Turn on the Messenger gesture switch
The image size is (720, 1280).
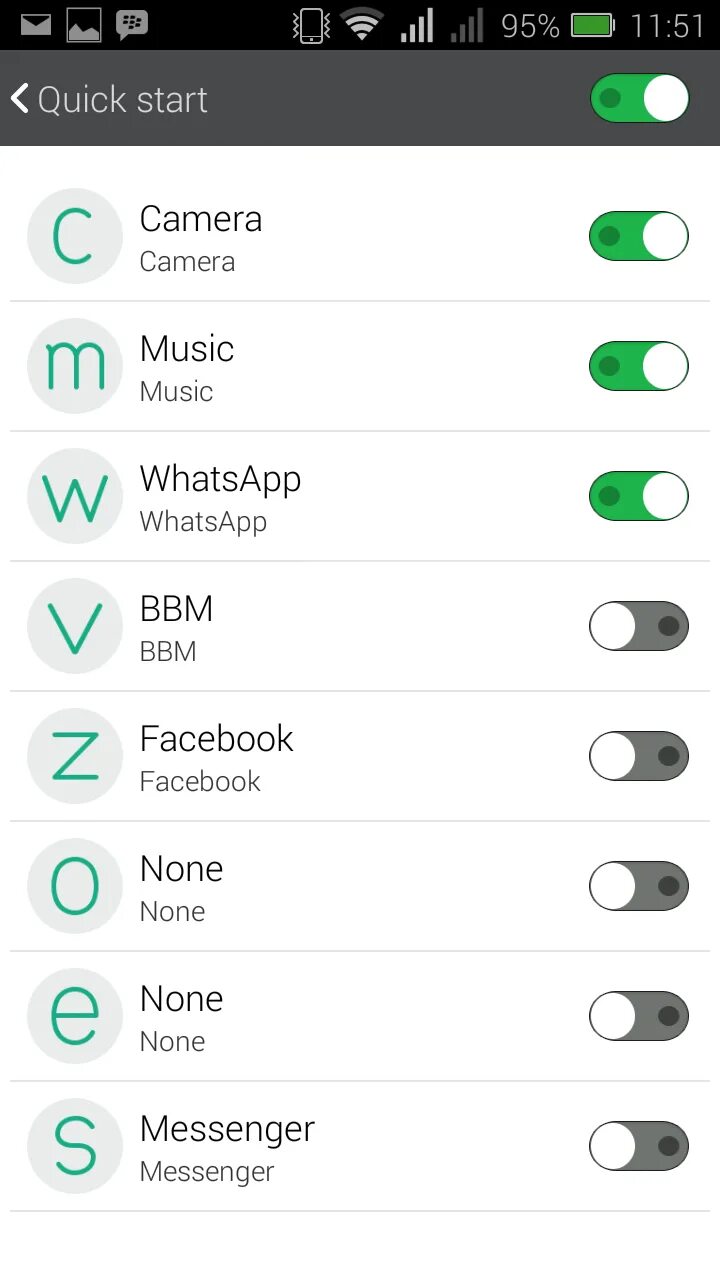coord(639,1146)
